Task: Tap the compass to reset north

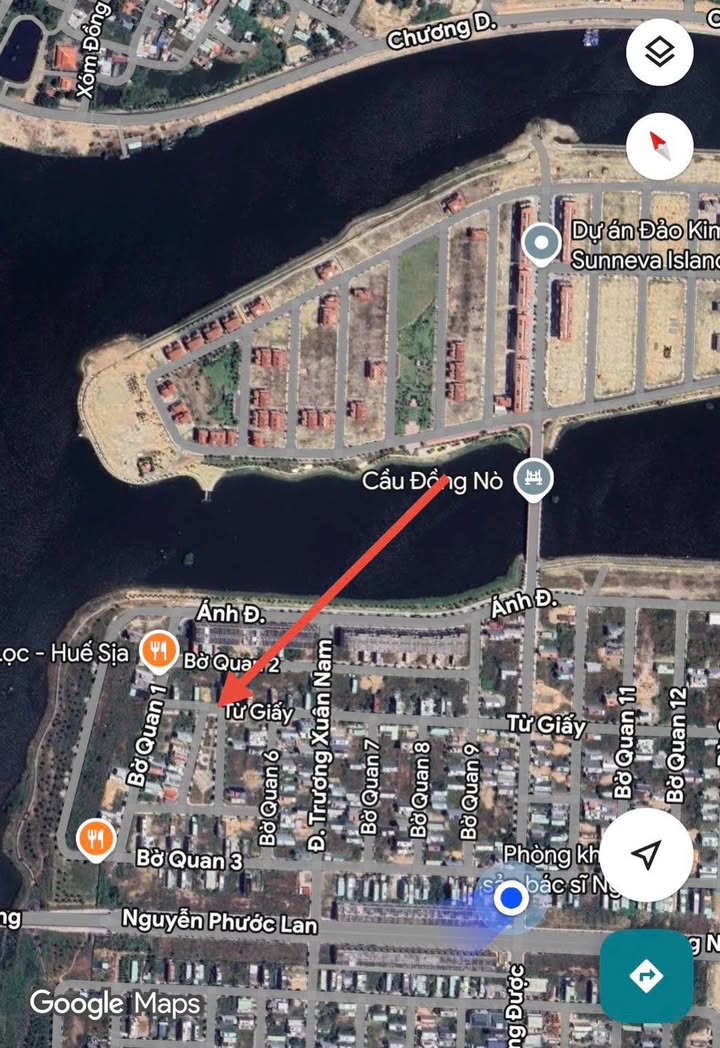Action: (x=659, y=146)
